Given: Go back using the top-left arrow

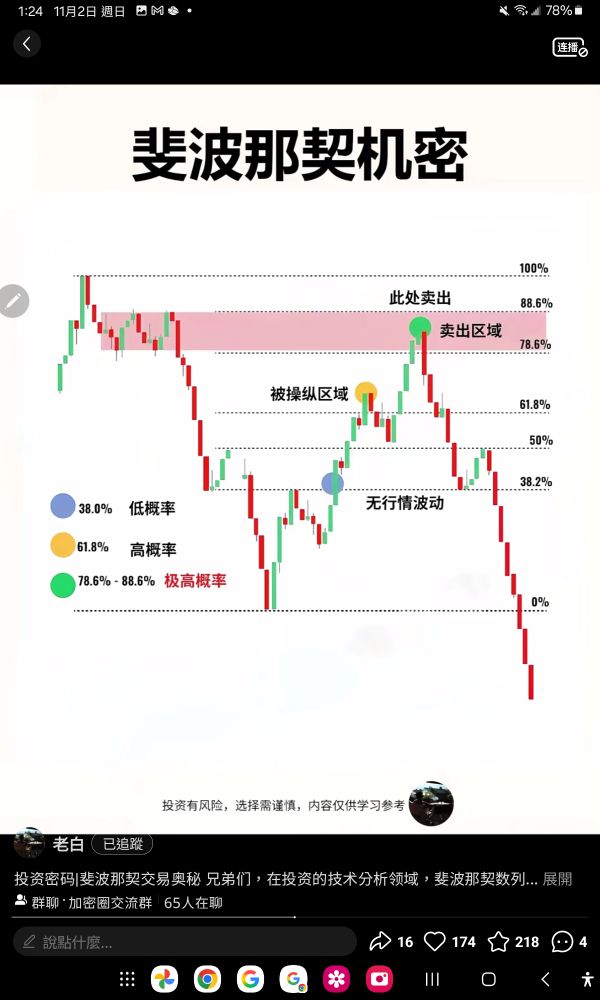Looking at the screenshot, I should [26, 44].
